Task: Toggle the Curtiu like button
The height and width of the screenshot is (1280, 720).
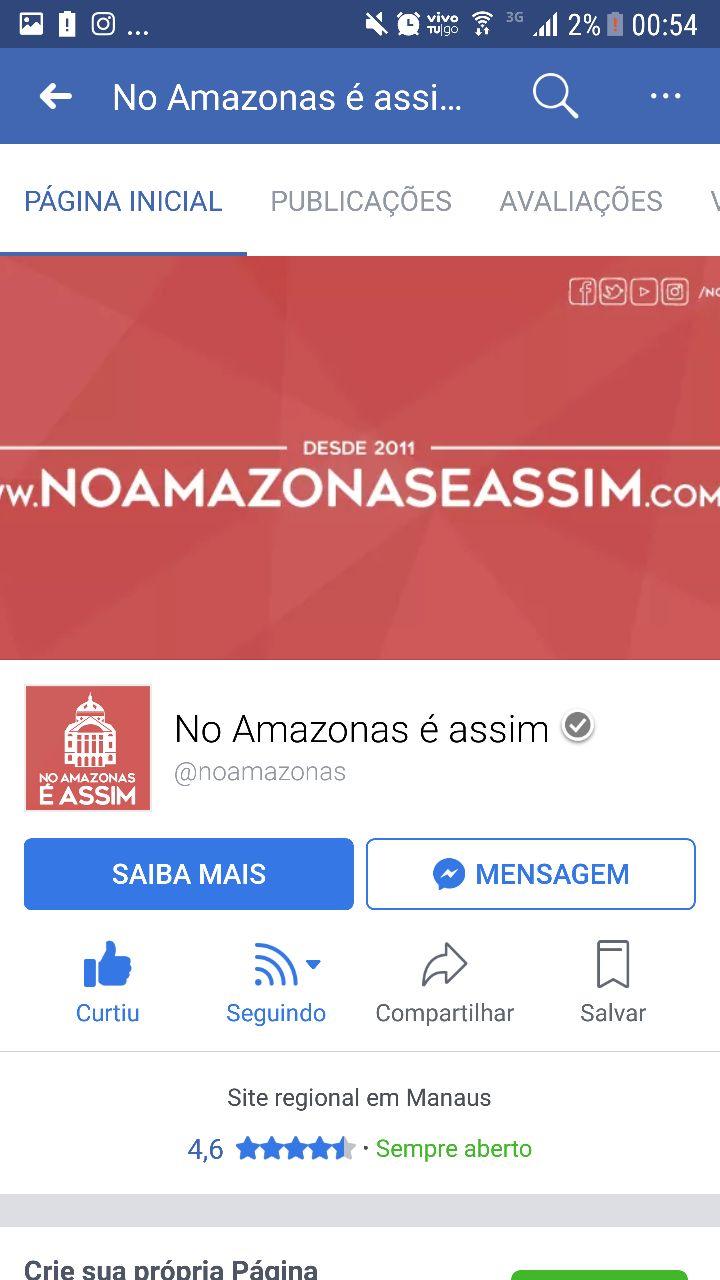Action: 108,982
